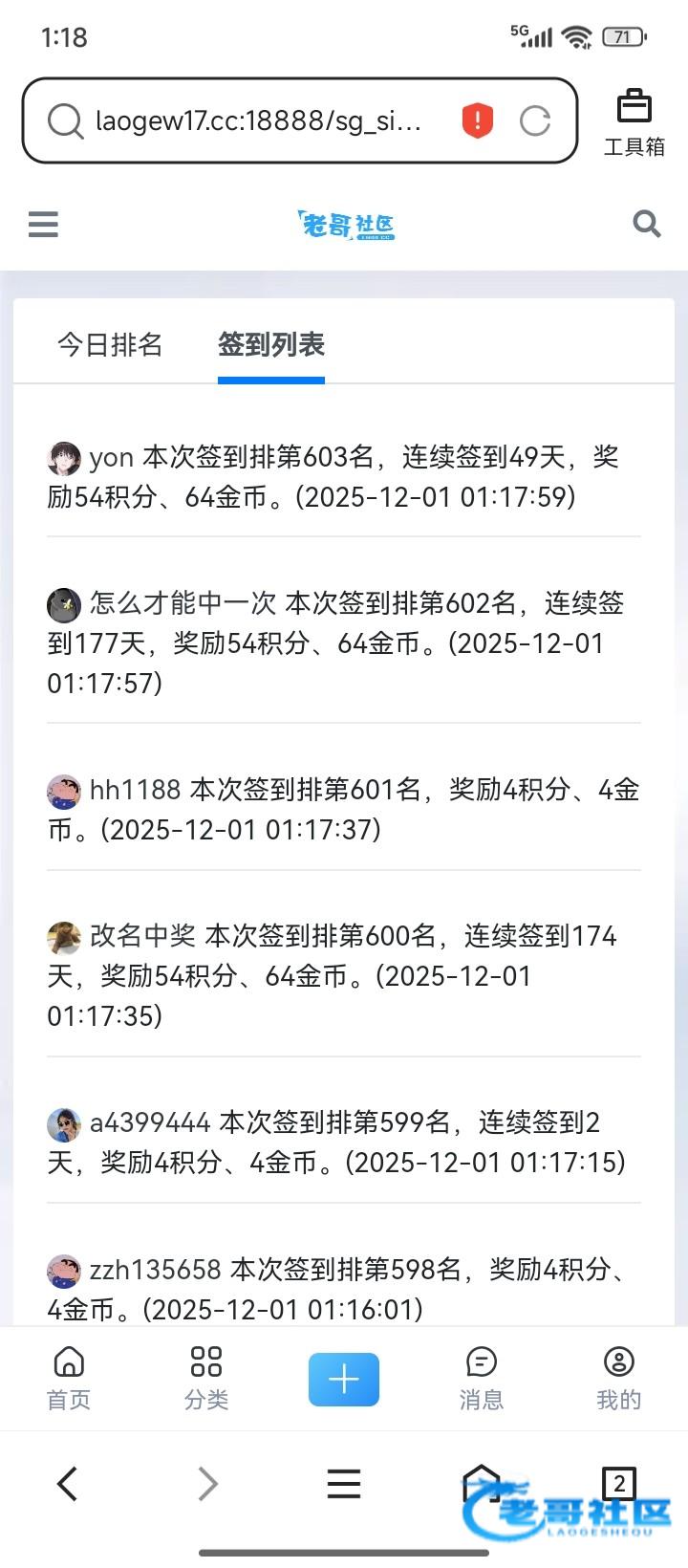Open the 我的 profile tab
The image size is (688, 1568).
pos(618,1378)
